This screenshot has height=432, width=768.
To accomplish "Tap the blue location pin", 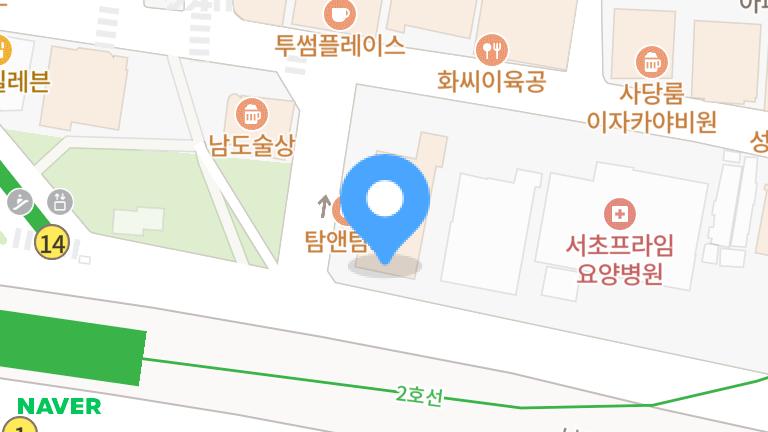I will point(385,202).
